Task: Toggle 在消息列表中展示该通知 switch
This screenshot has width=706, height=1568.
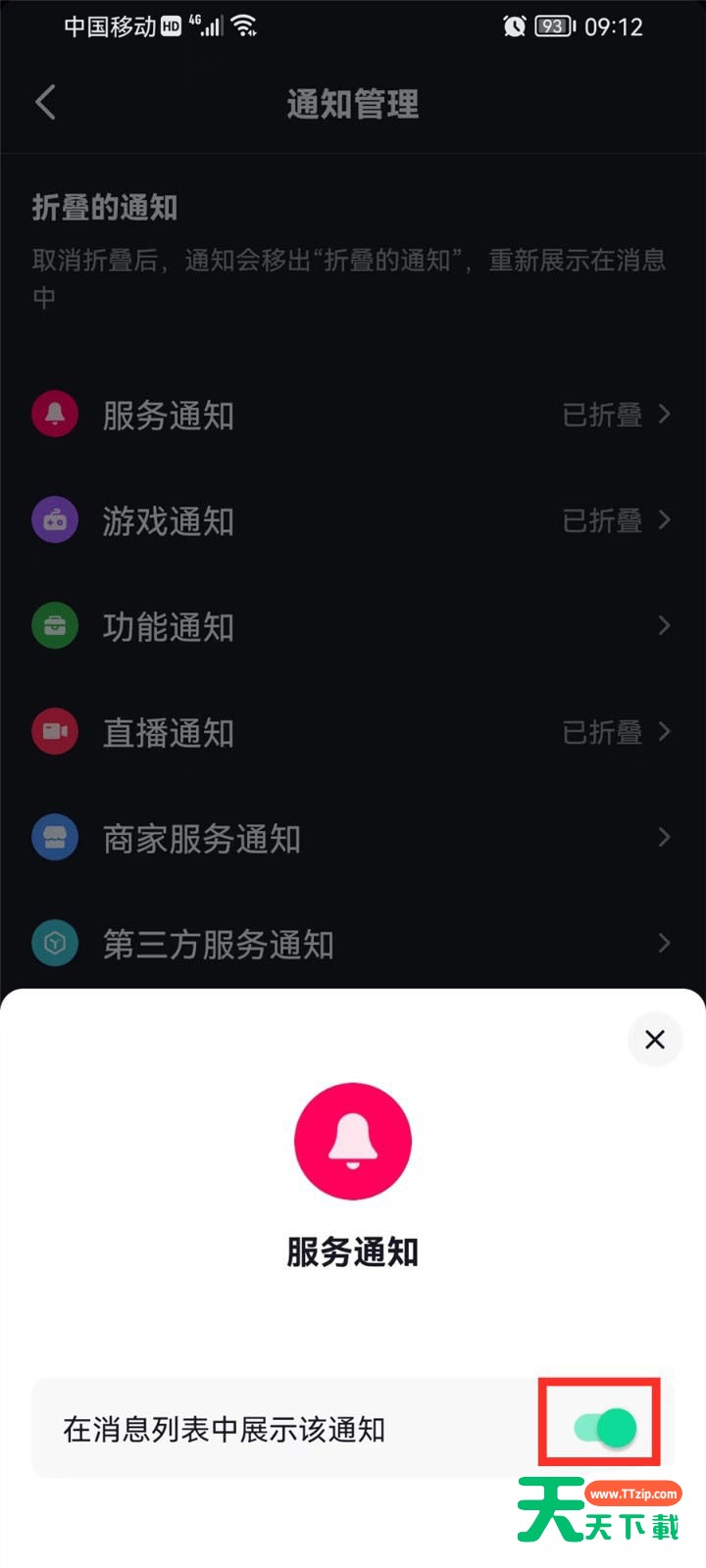Action: 604,1428
